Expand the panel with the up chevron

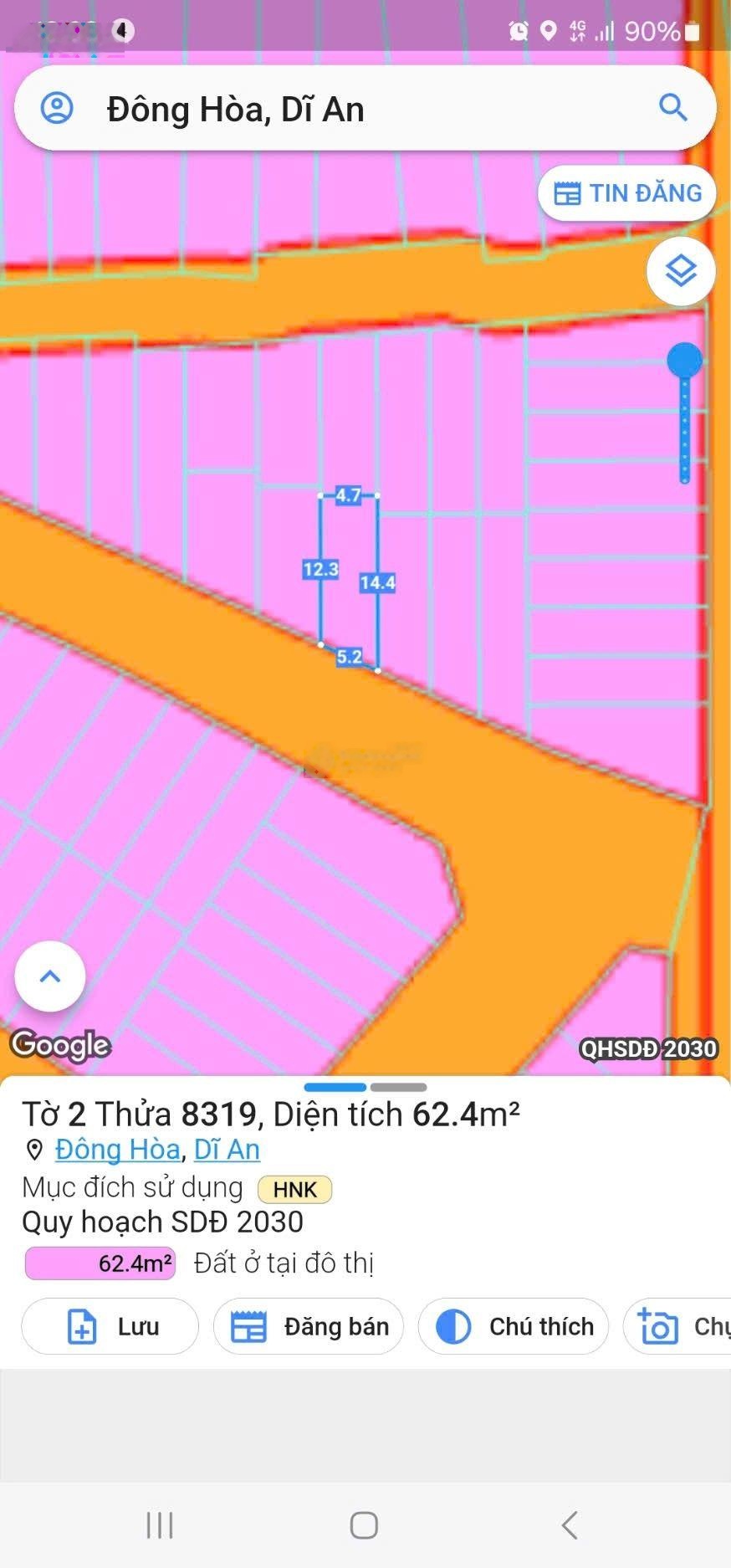coord(50,976)
